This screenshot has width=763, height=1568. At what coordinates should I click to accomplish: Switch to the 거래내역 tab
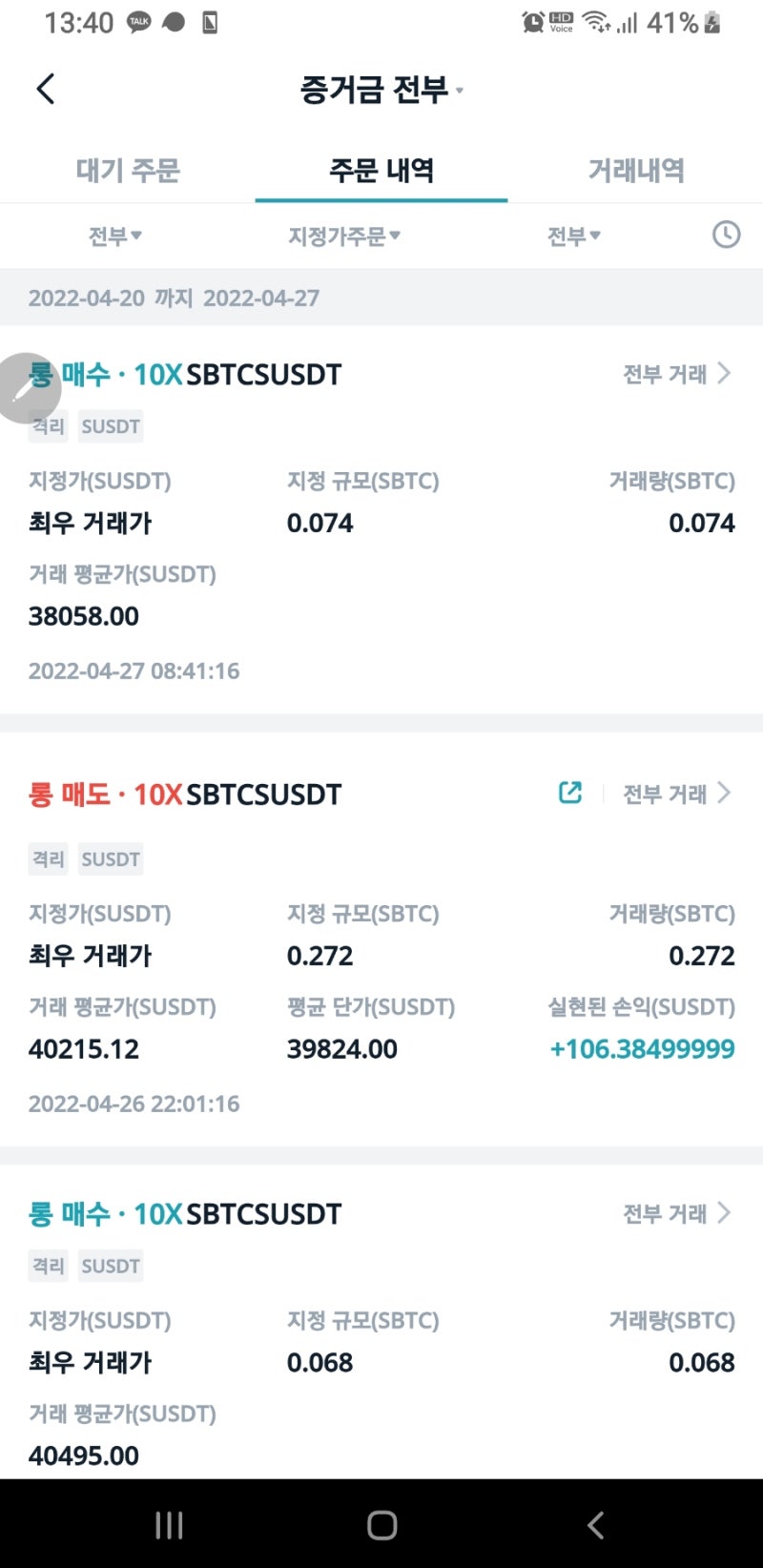636,170
